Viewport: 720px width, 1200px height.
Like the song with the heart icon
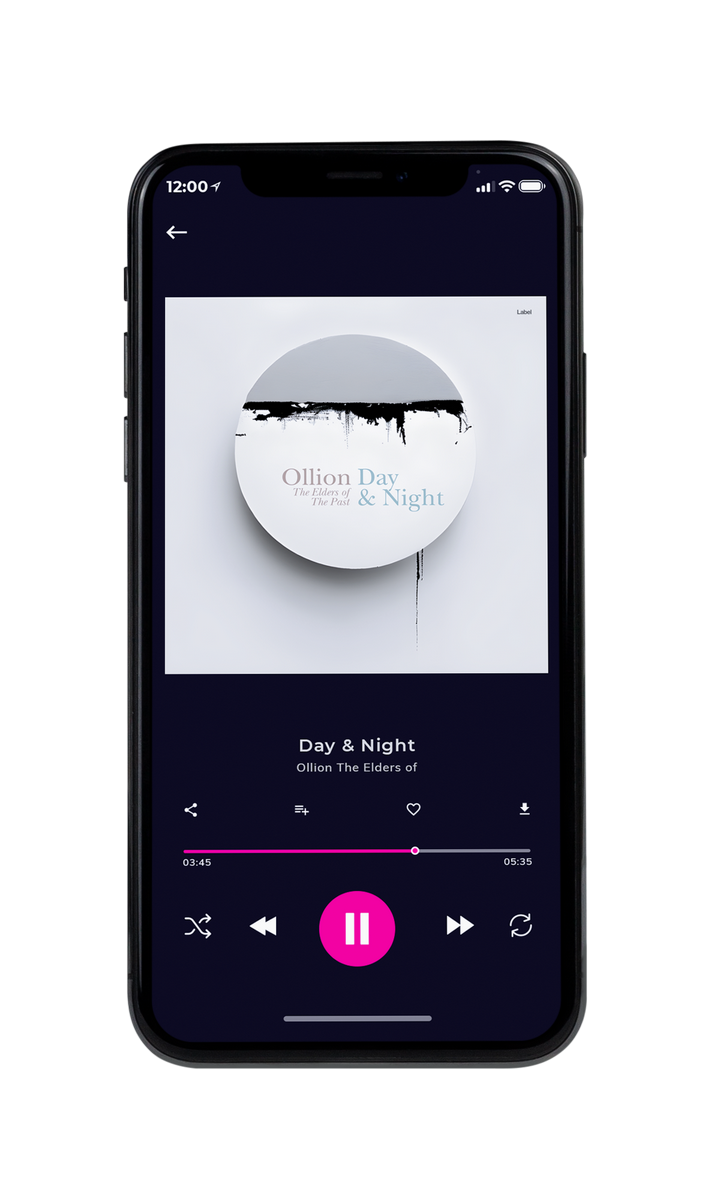pyautogui.click(x=413, y=810)
